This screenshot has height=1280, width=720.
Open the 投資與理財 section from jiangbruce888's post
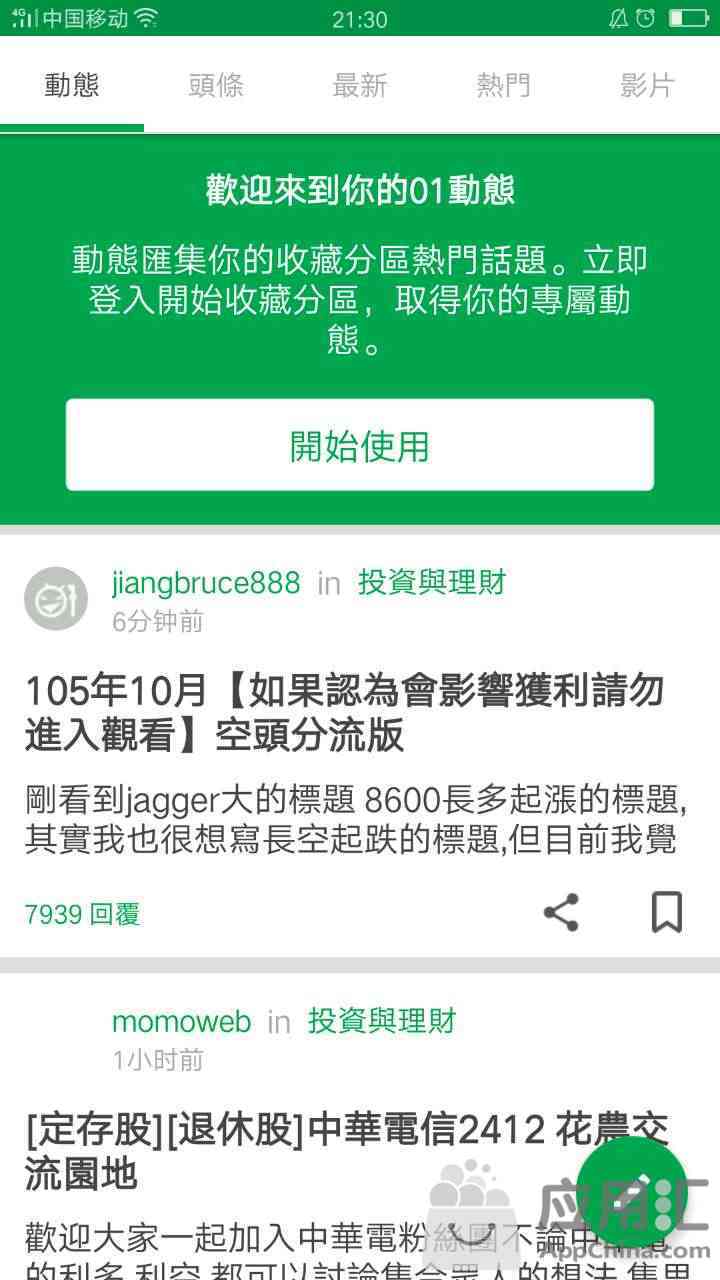click(432, 583)
